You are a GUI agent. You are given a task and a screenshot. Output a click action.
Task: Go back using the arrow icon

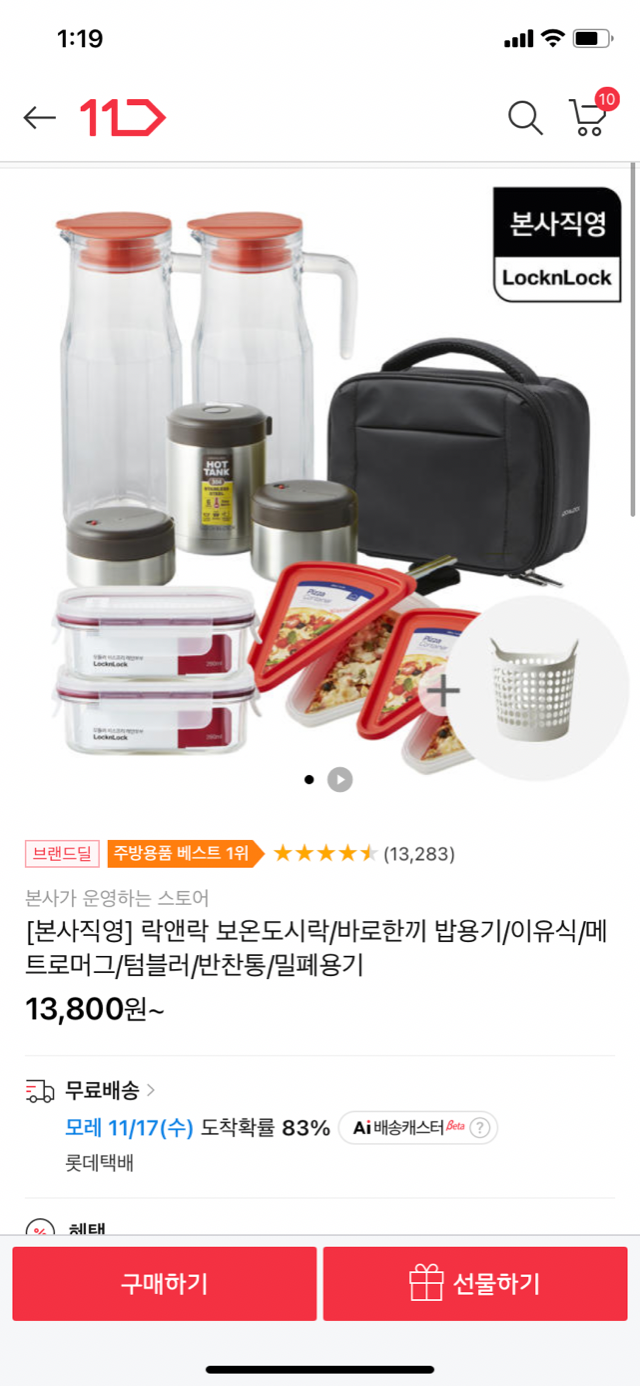40,118
